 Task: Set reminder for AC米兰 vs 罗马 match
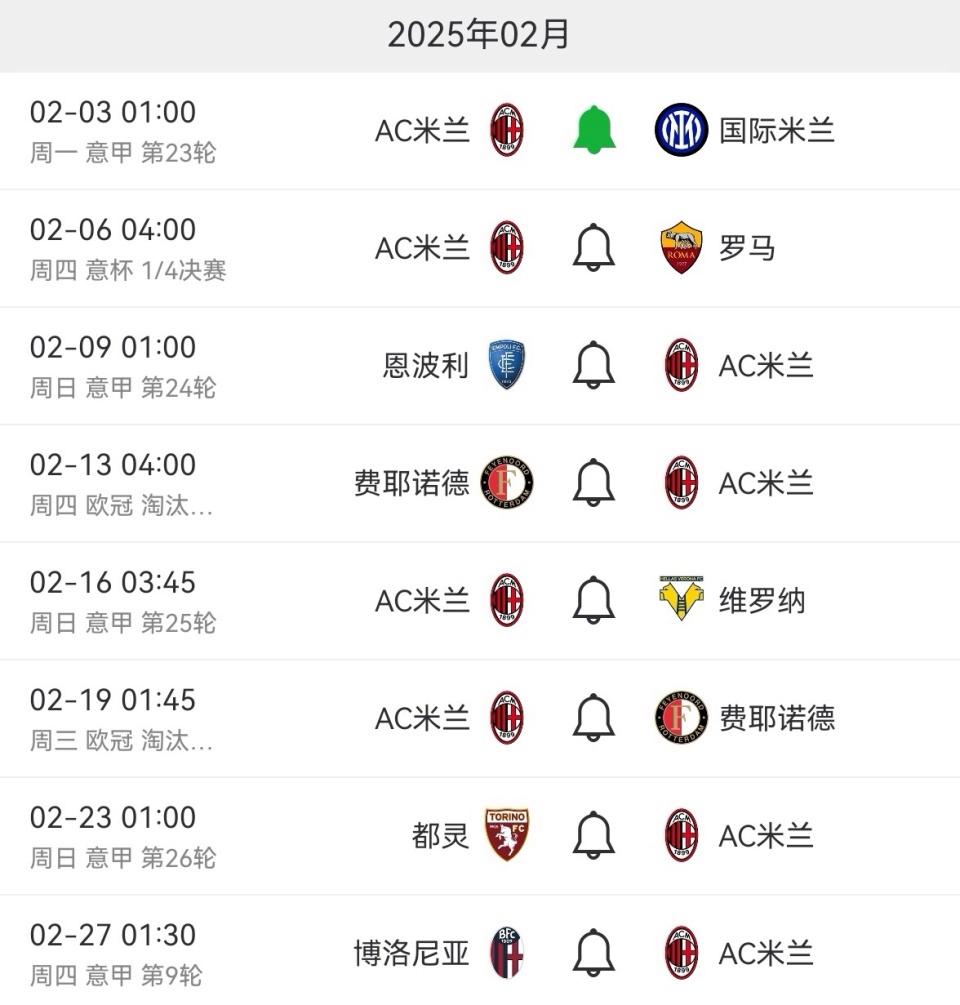coord(594,247)
